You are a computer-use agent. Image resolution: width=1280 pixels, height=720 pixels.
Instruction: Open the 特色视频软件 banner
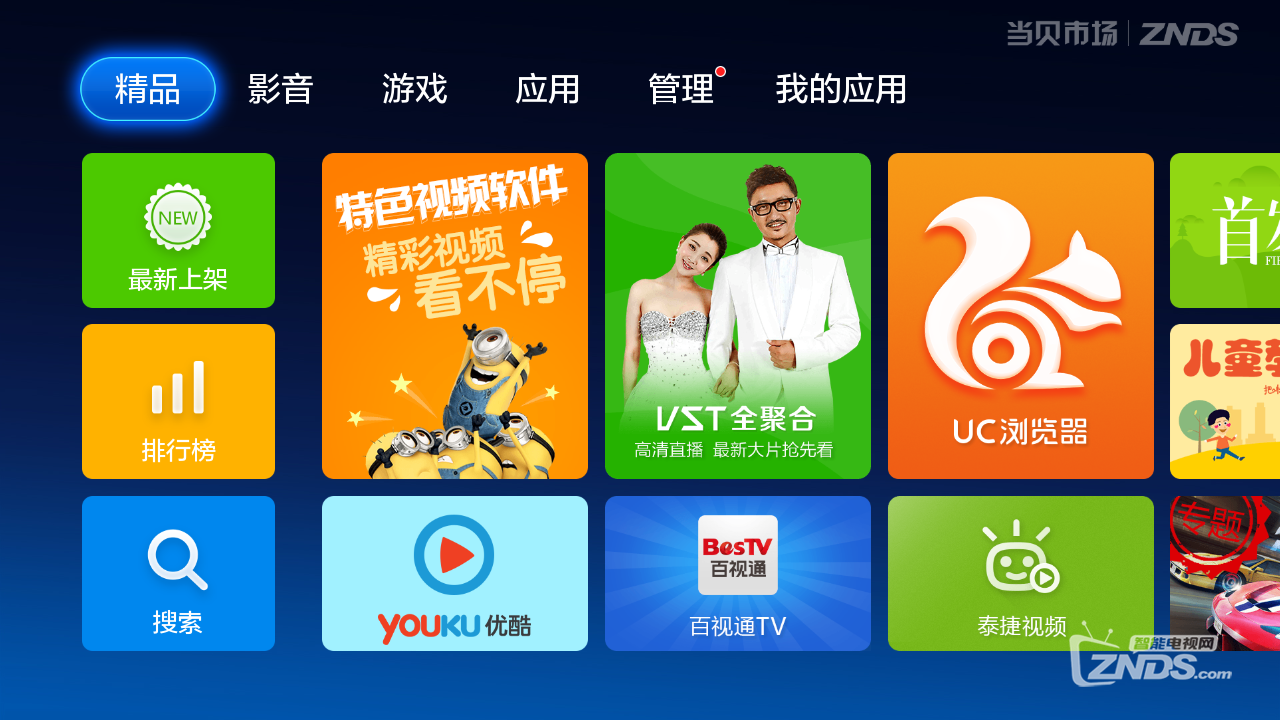[455, 316]
